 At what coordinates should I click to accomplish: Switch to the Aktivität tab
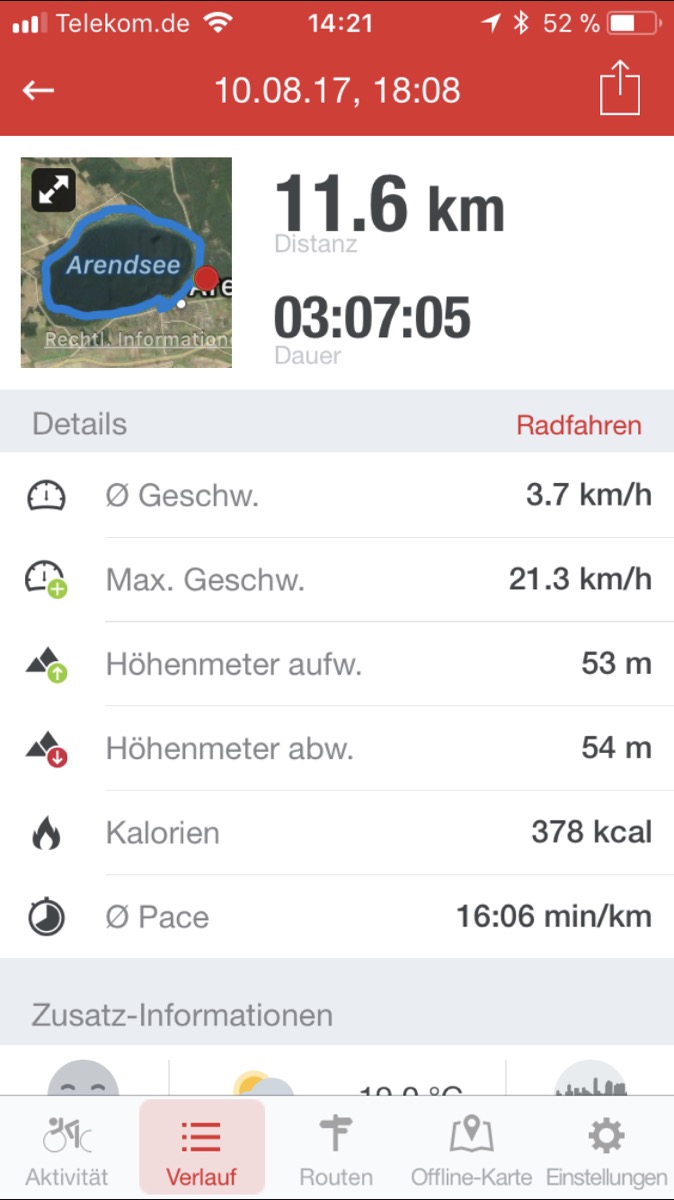pos(67,1150)
